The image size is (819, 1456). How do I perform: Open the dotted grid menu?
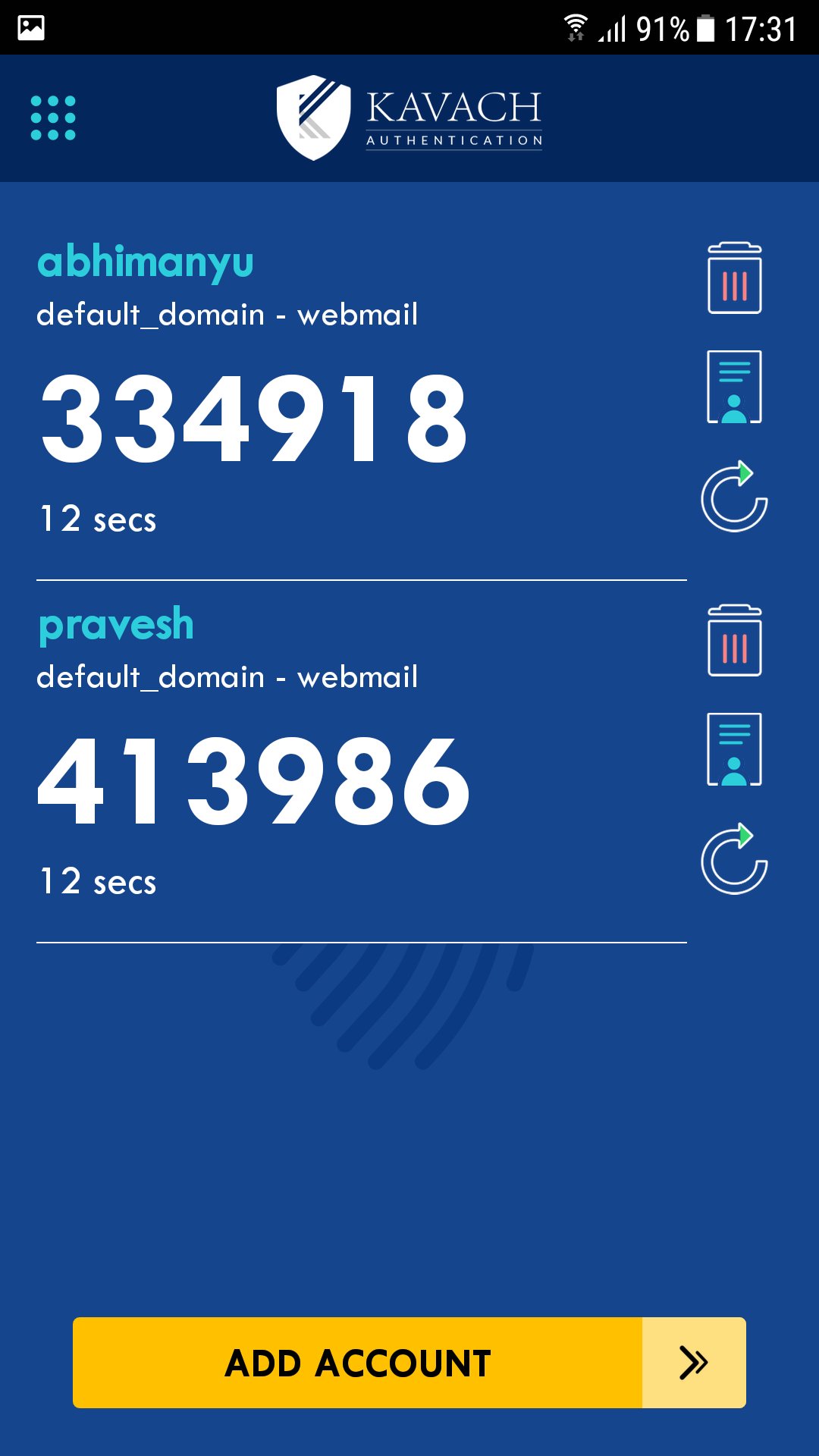click(x=53, y=118)
